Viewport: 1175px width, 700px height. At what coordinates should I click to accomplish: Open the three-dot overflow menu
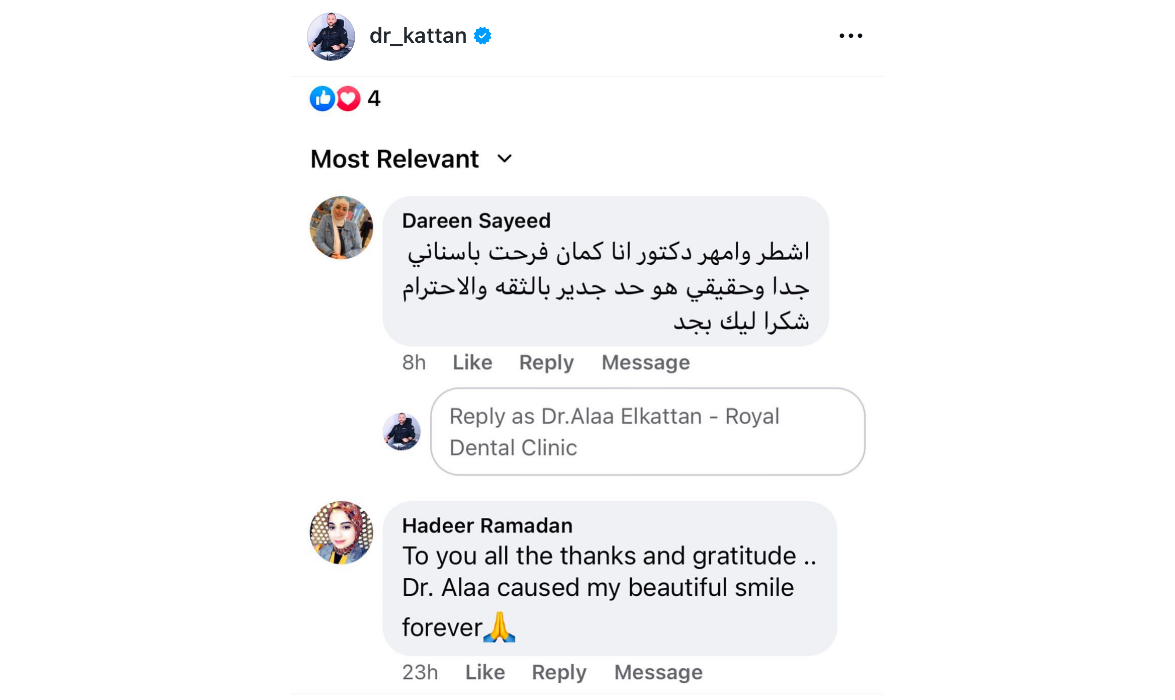pyautogui.click(x=850, y=36)
